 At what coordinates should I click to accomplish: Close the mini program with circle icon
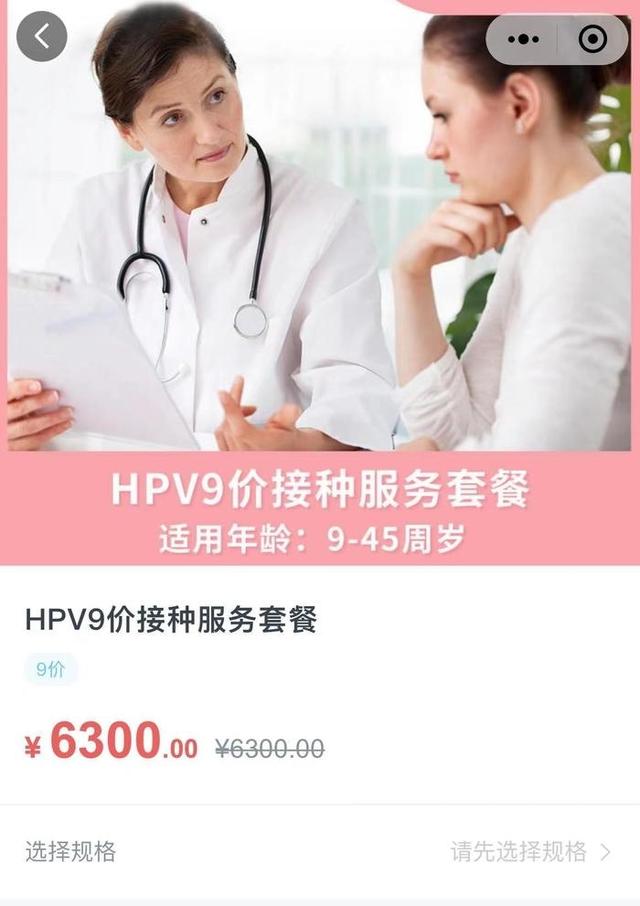point(593,39)
